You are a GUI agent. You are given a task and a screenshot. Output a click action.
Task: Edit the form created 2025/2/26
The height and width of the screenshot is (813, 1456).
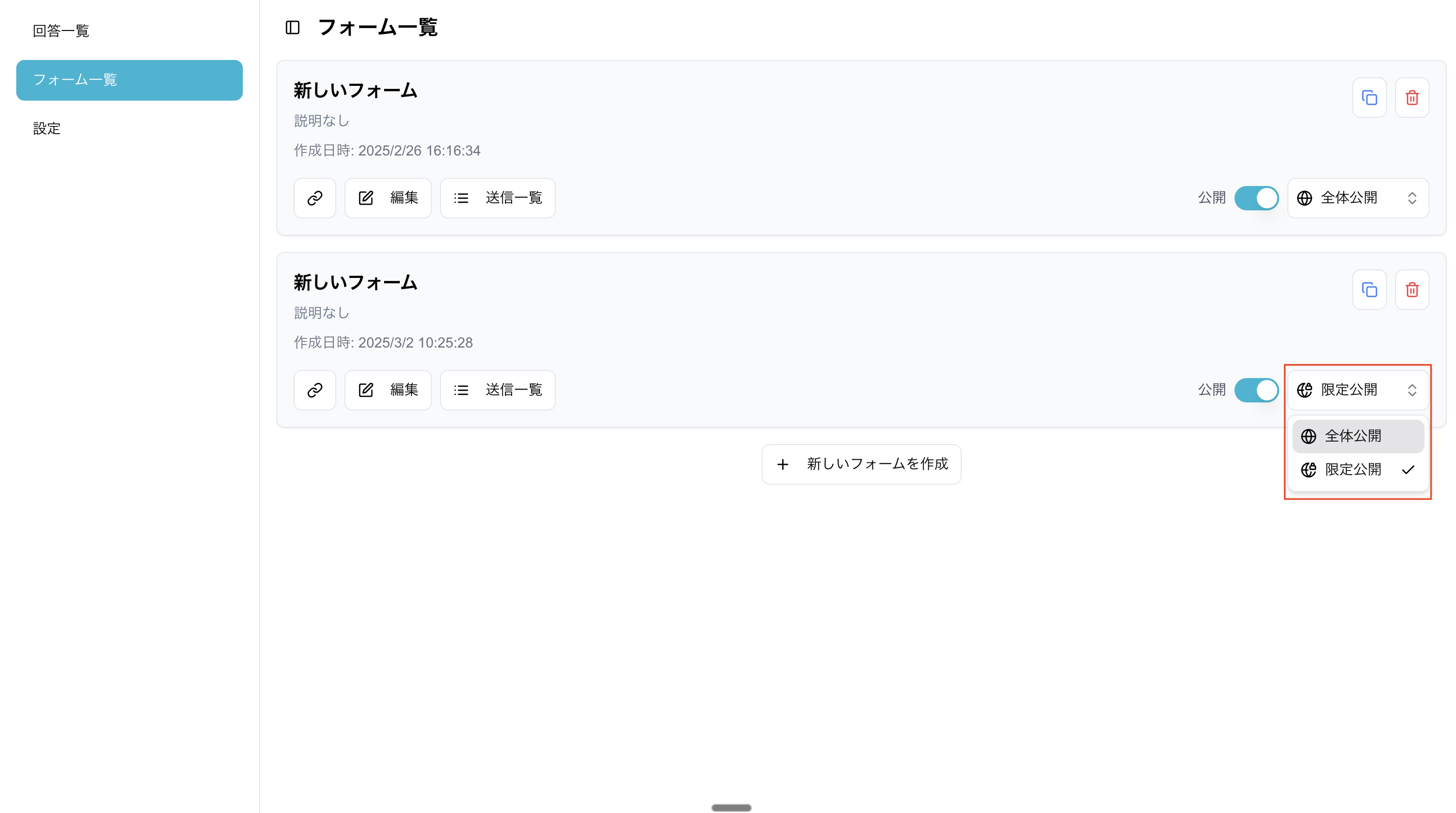(x=388, y=198)
